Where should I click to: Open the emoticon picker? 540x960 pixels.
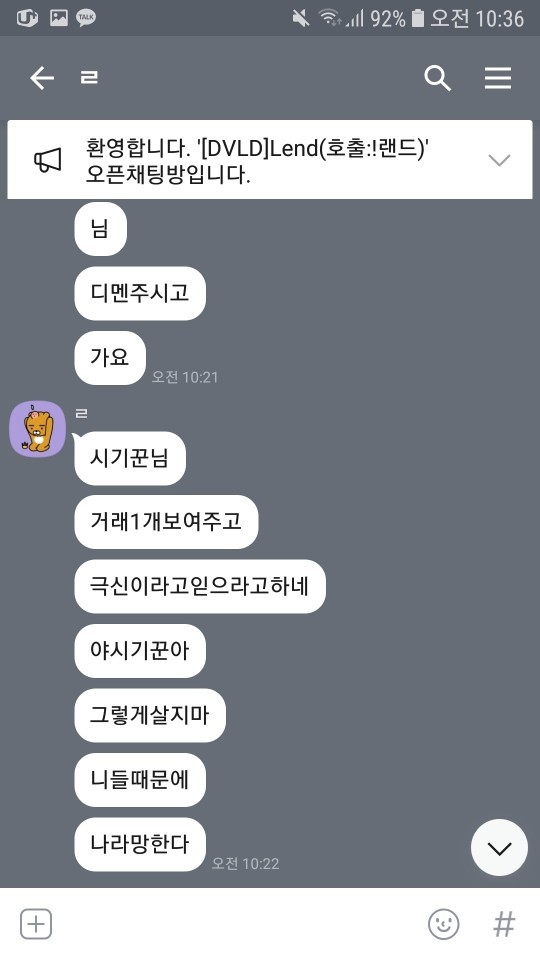click(x=443, y=924)
